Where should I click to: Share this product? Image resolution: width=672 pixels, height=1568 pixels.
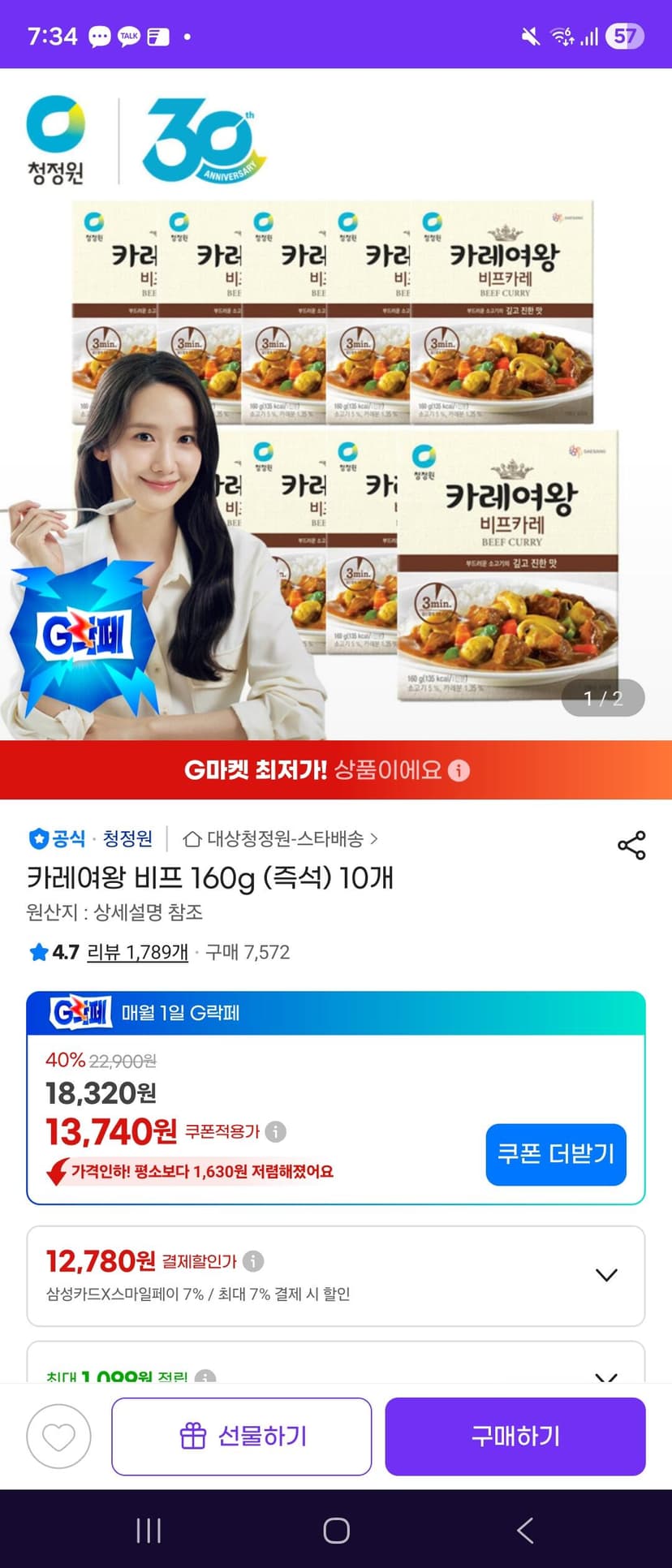[x=631, y=845]
